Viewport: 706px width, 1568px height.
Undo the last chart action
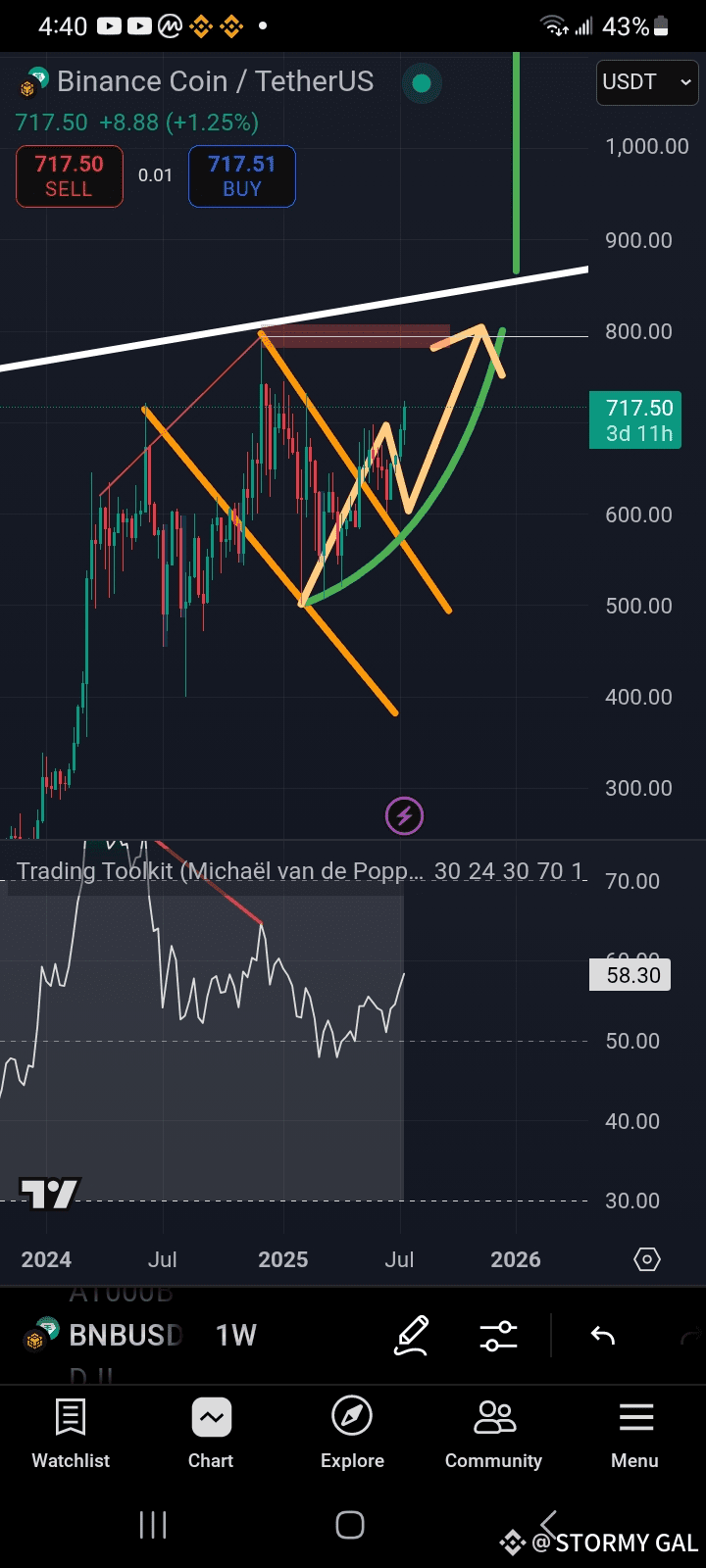(x=602, y=1336)
